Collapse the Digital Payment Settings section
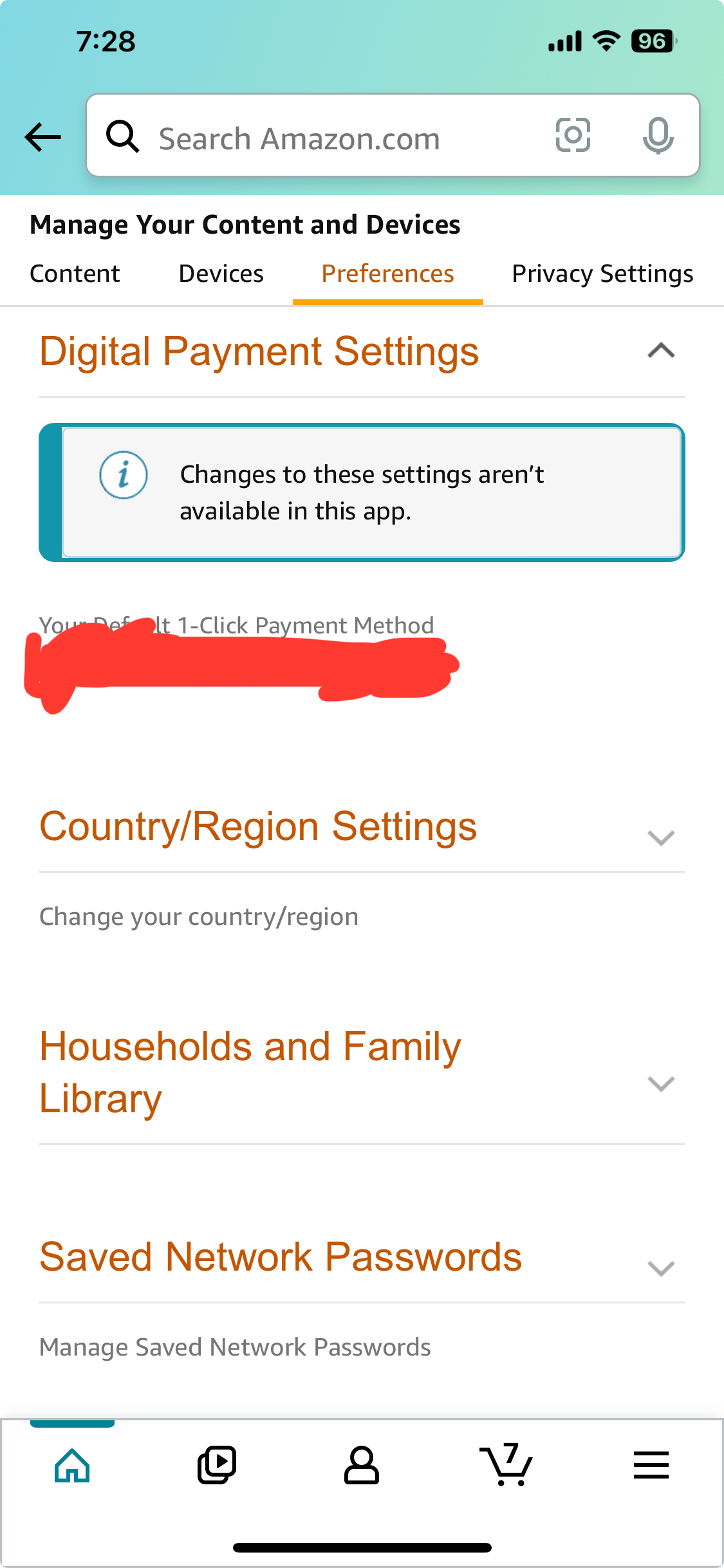 (661, 351)
